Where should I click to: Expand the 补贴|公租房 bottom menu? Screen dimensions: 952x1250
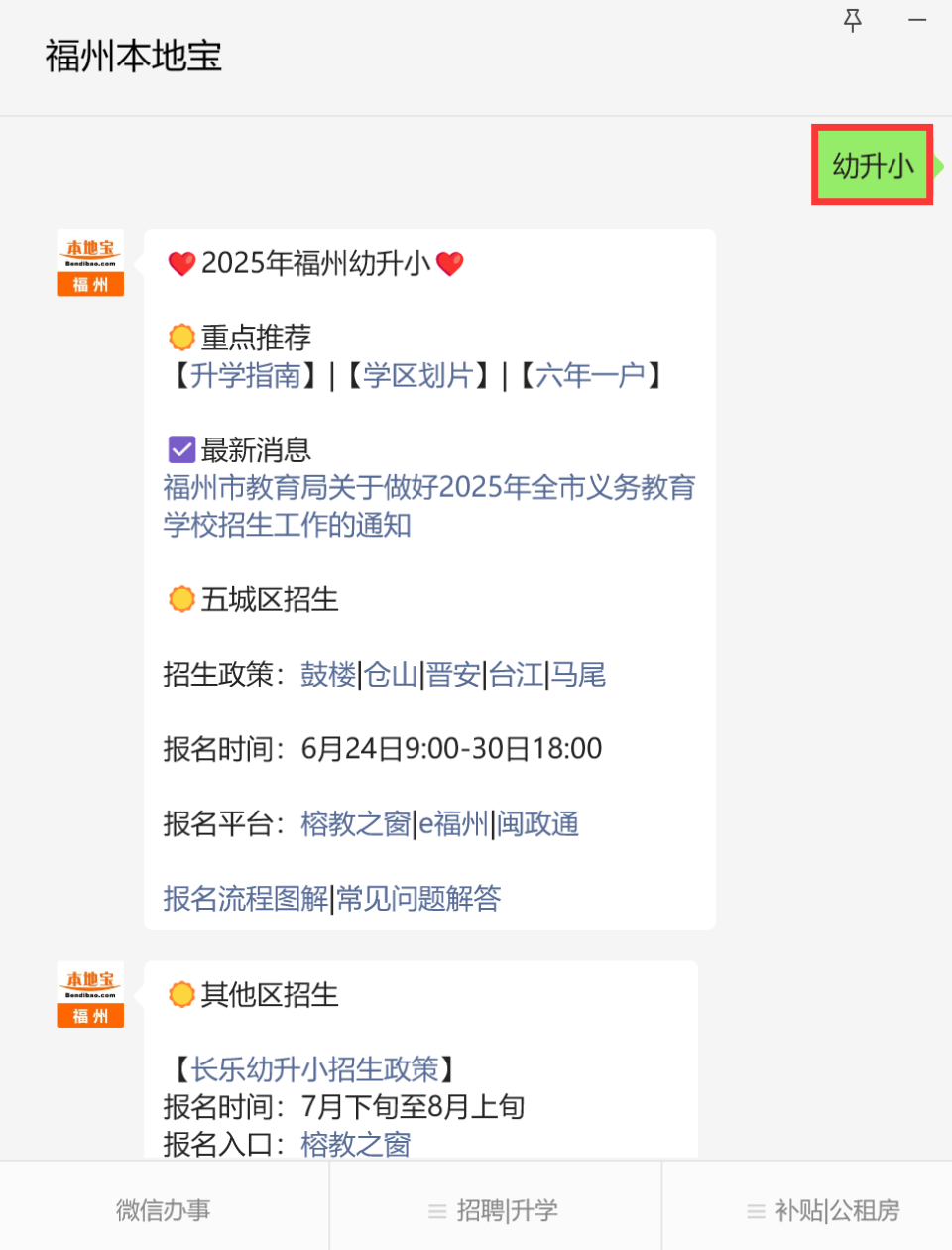(823, 1210)
